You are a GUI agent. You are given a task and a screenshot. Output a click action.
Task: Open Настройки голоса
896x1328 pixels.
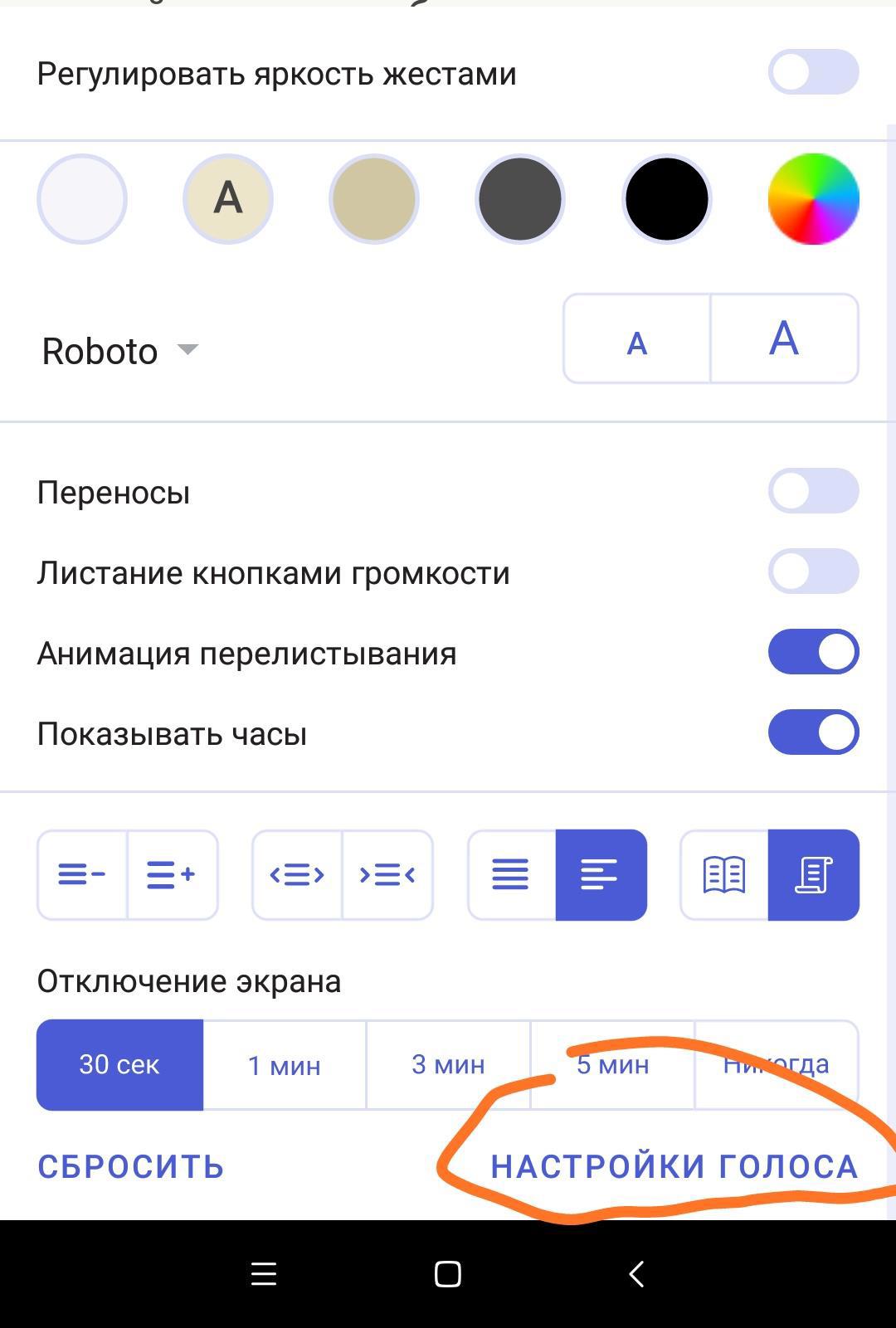[674, 1167]
